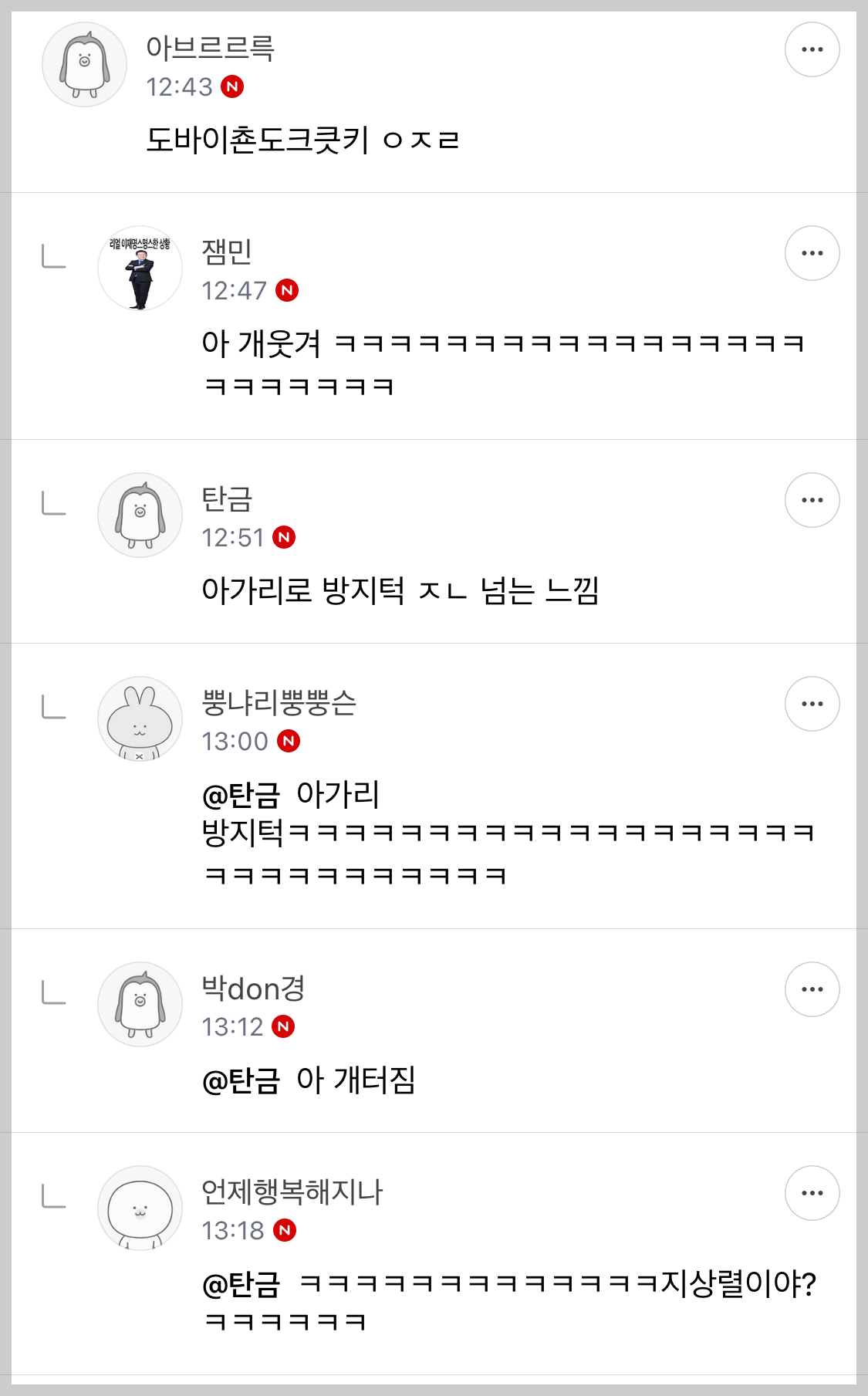Open the more options menu on 잼민's reply
This screenshot has height=1396, width=868.
pos(812,253)
